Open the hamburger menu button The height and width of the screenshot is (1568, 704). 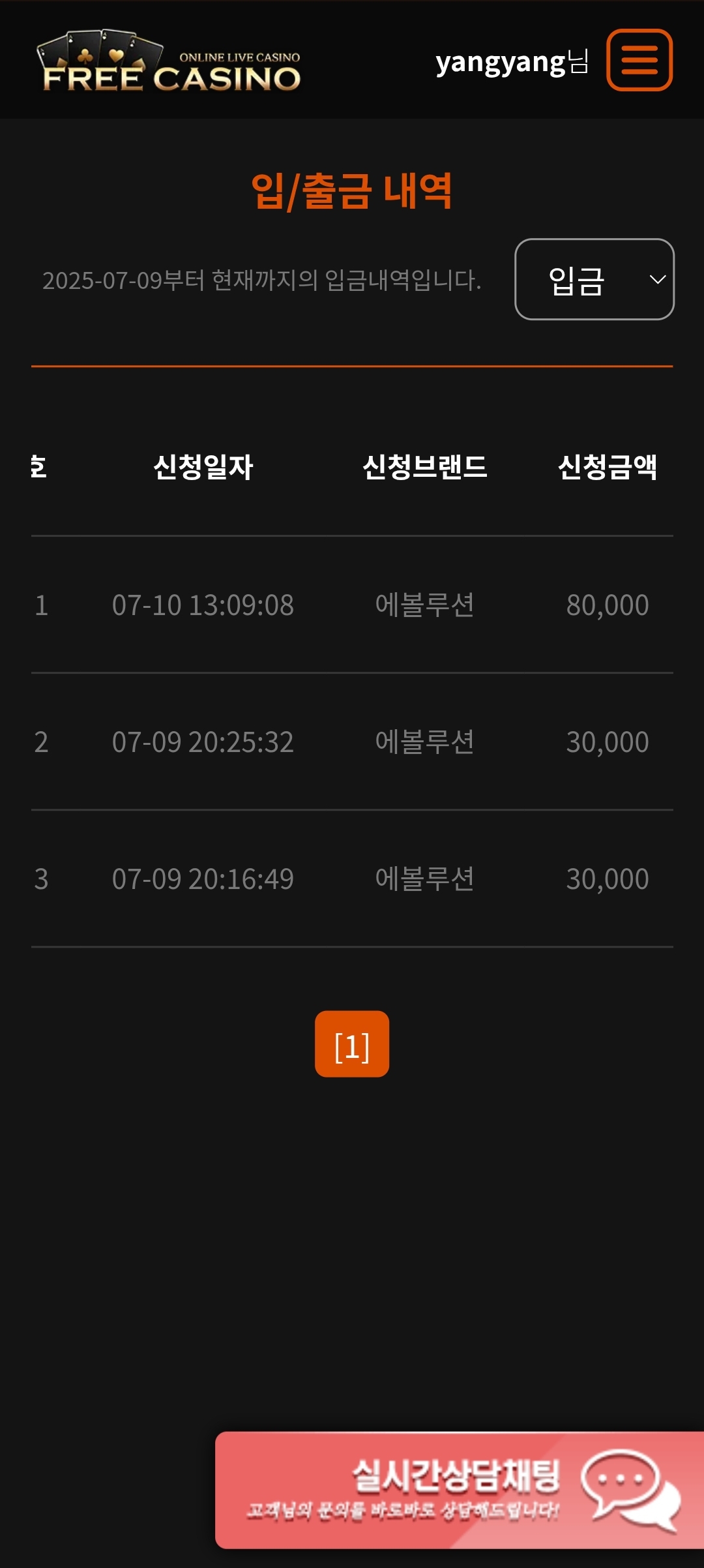coord(639,60)
